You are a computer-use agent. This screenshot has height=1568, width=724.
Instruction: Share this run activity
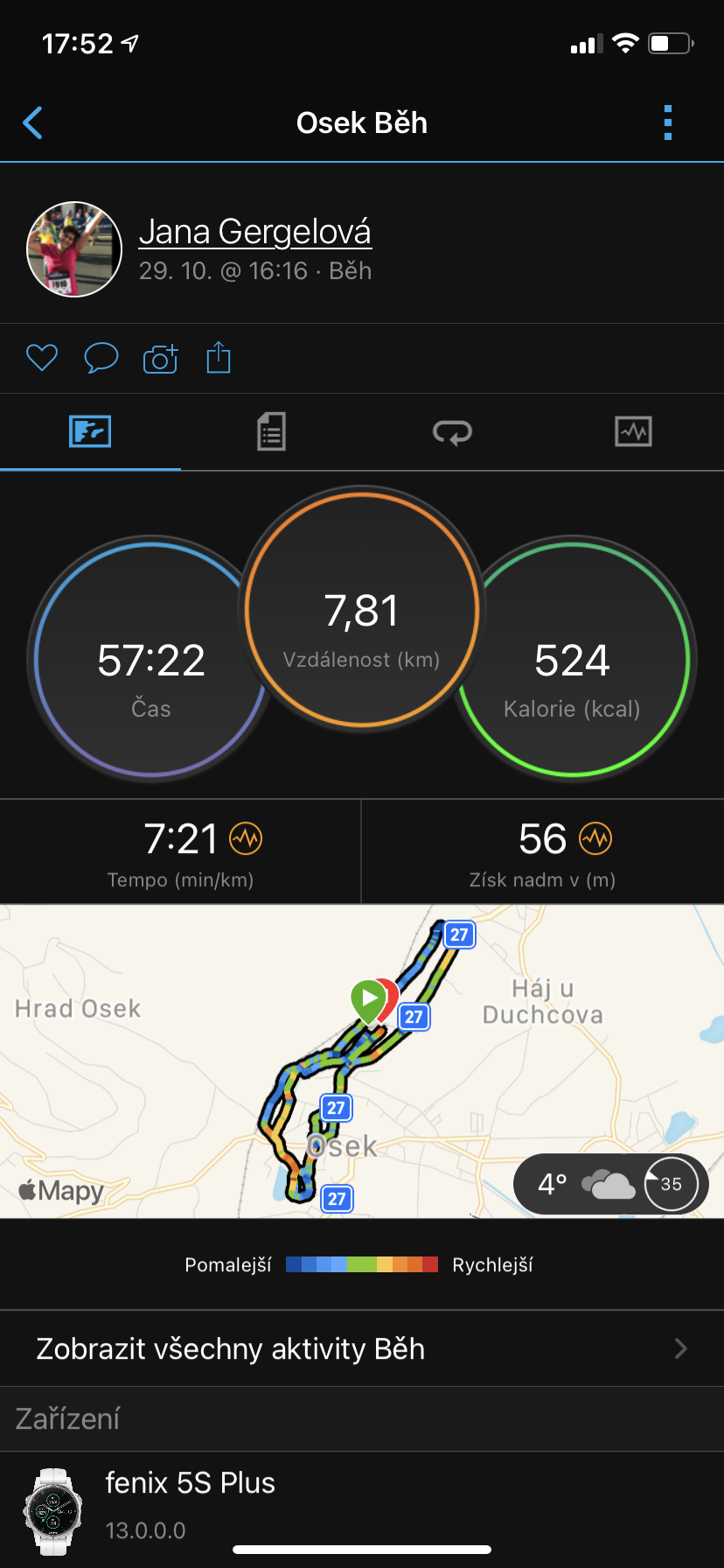(219, 358)
